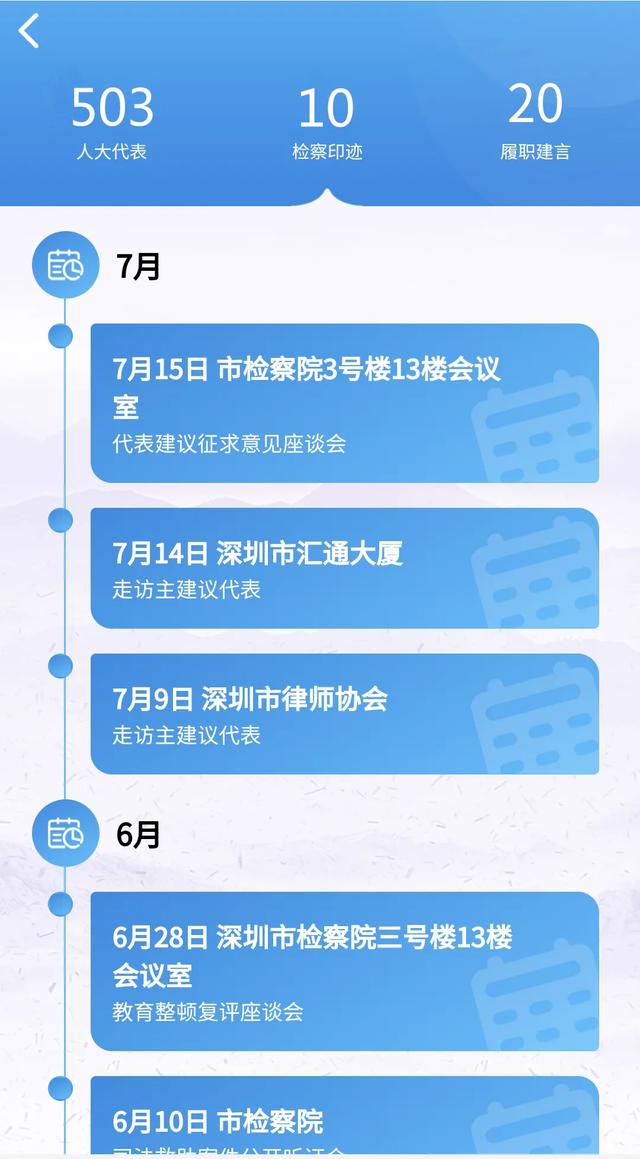Go back using the top-left arrow
The image size is (640, 1159).
pyautogui.click(x=30, y=31)
